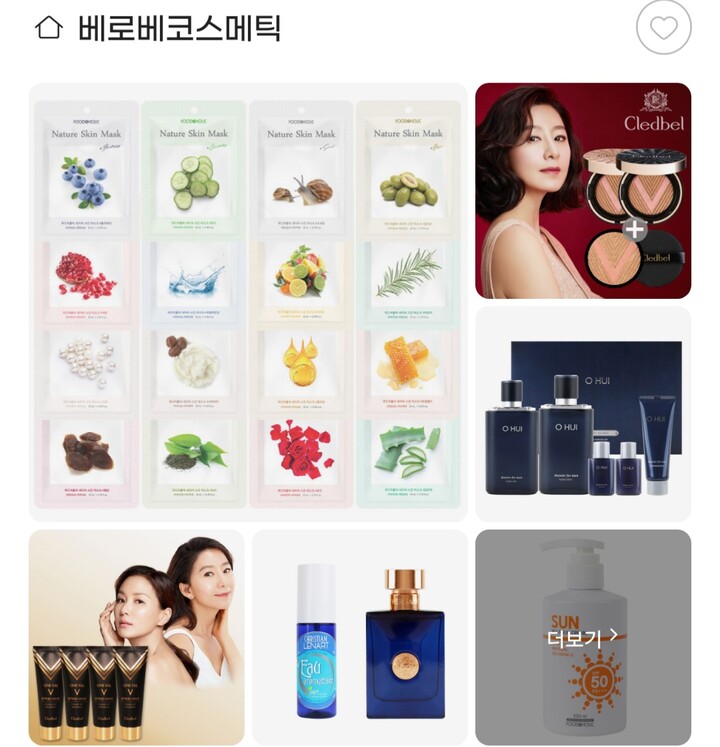Screen dimensions: 720x747
Task: Tap the heart icon to favorite this store
Action: pos(662,29)
